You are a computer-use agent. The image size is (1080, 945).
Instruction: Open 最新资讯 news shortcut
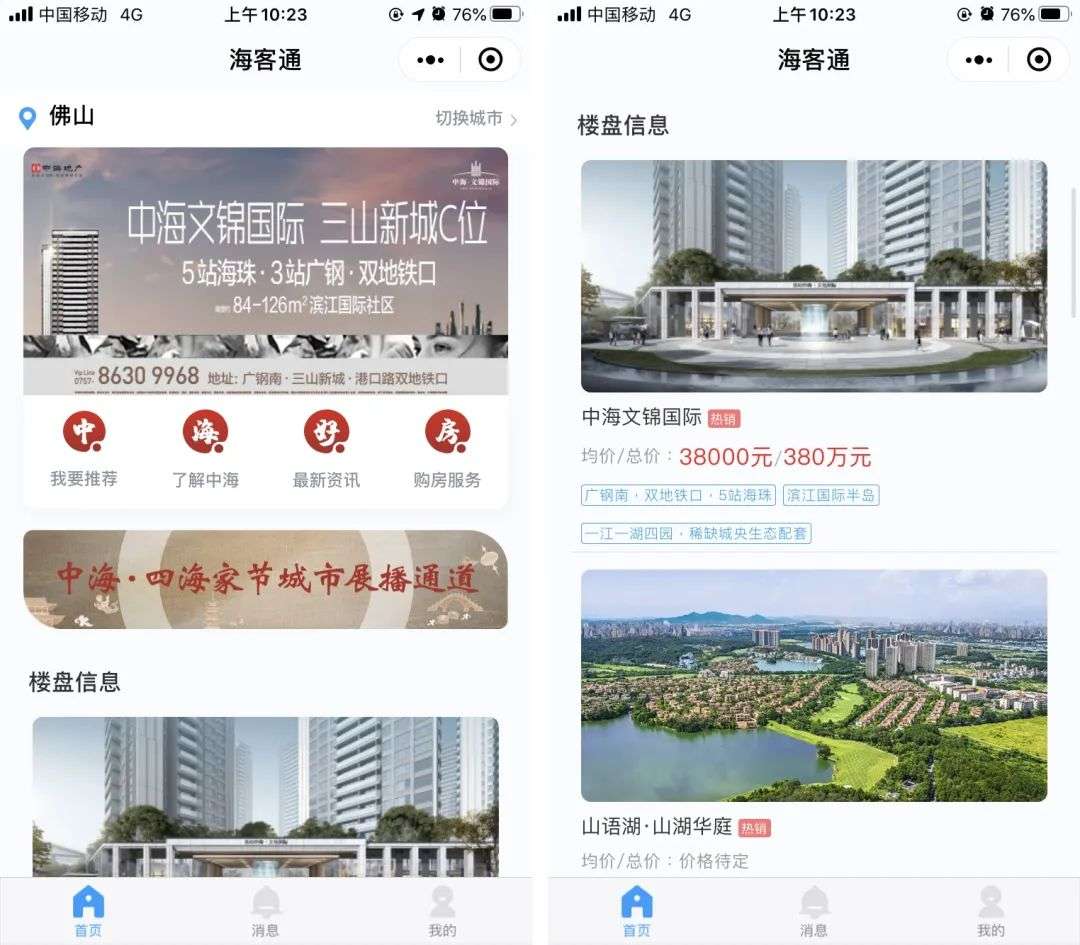coord(326,451)
